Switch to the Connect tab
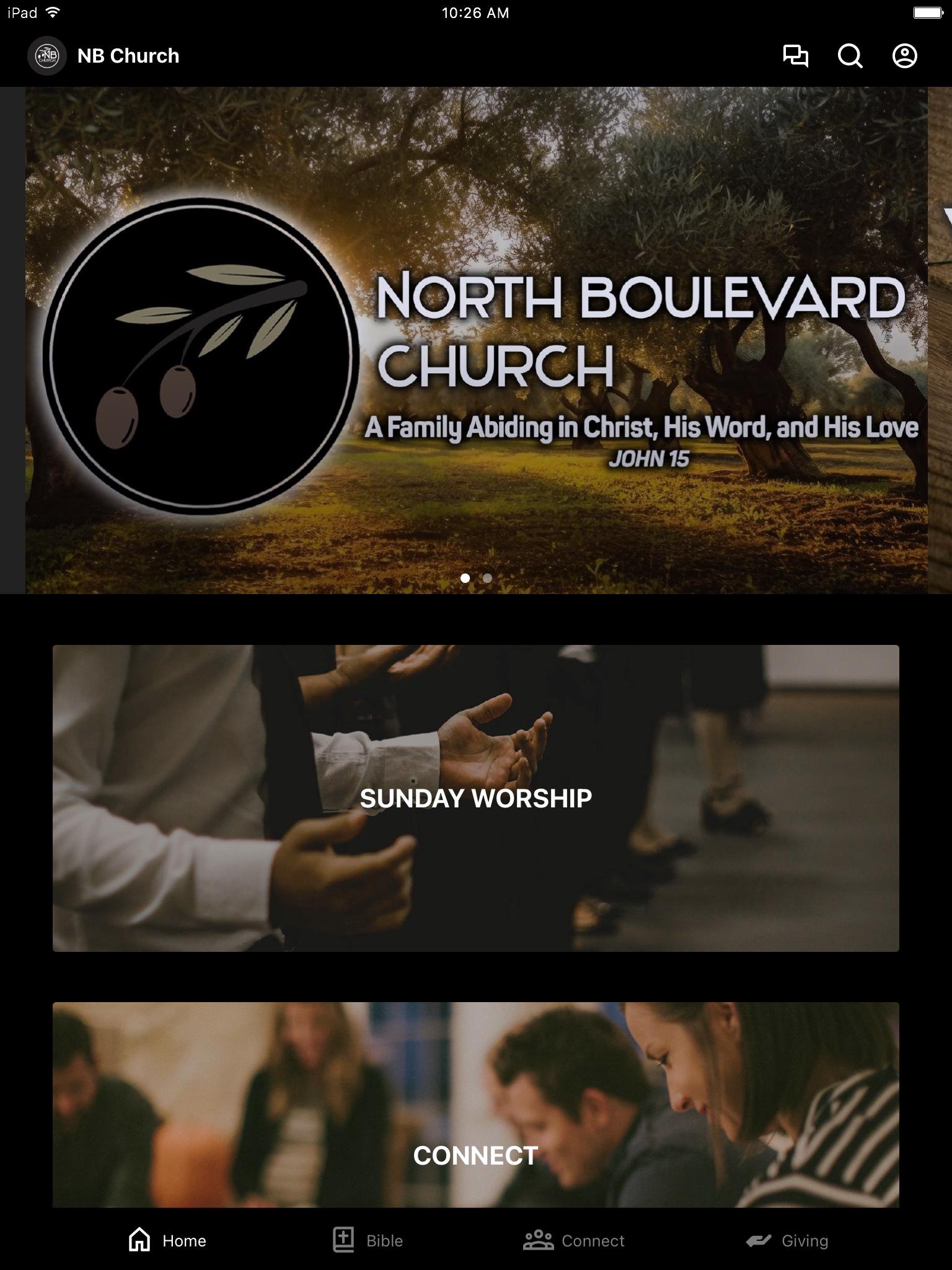This screenshot has width=952, height=1270. point(574,1240)
